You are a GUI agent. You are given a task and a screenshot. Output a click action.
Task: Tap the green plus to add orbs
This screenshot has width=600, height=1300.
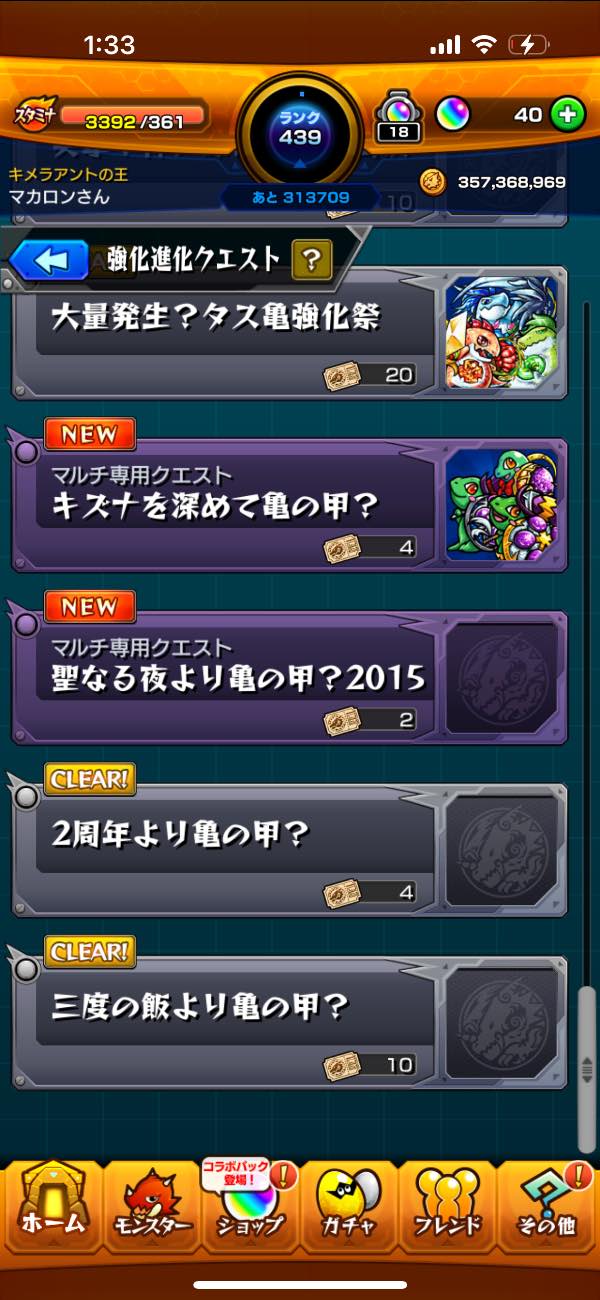(567, 114)
